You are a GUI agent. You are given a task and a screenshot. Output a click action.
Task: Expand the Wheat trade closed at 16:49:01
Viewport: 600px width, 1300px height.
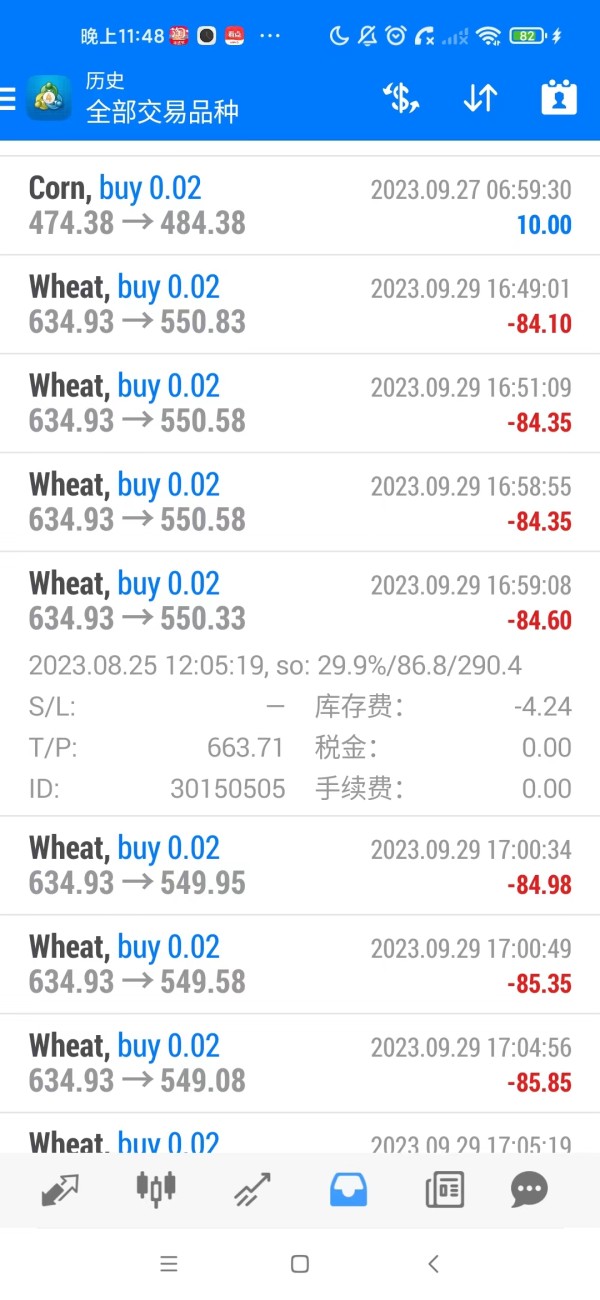coord(300,305)
